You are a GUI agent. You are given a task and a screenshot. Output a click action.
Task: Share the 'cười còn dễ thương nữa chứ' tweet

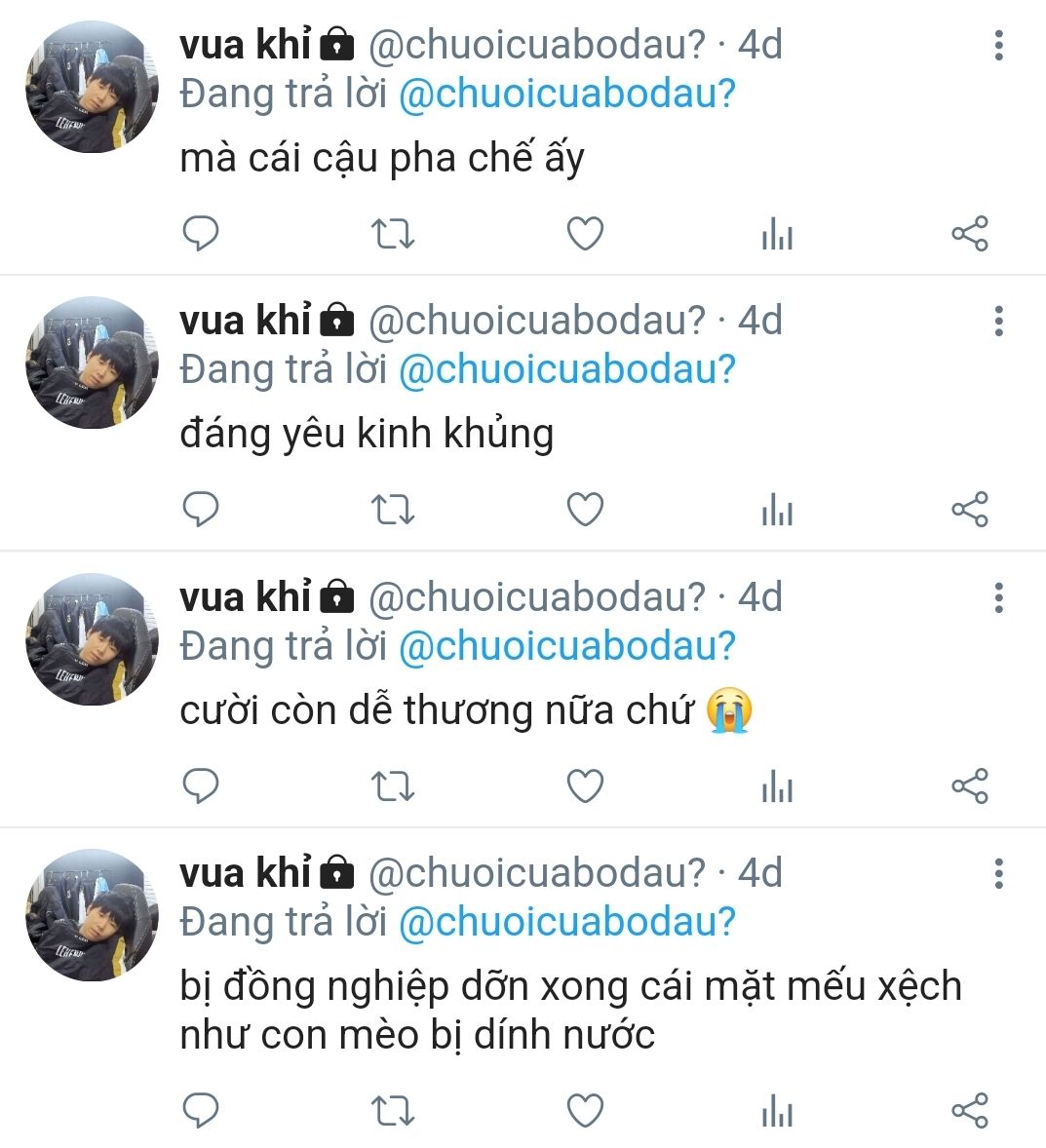point(969,786)
